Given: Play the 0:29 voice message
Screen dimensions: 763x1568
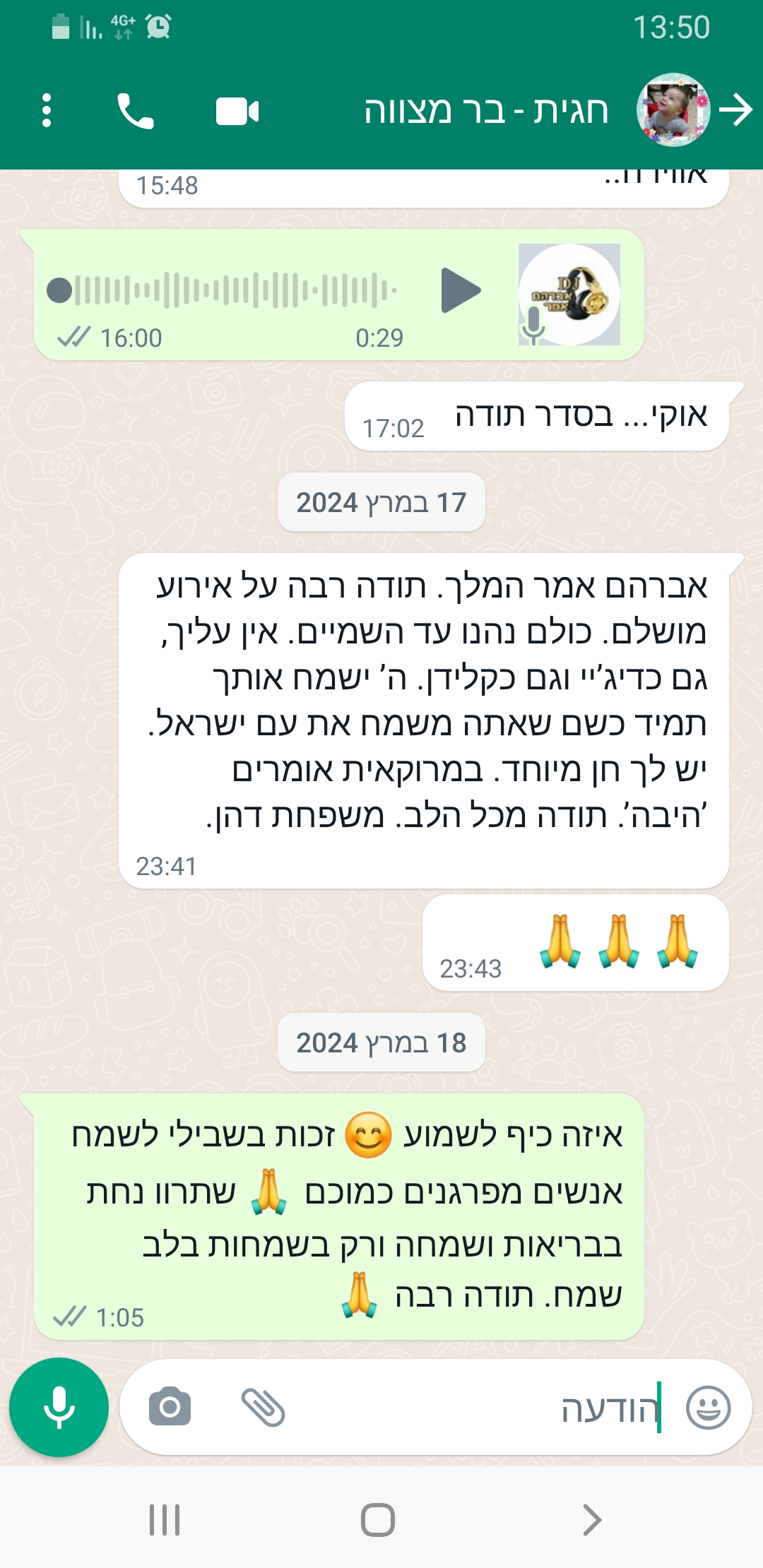Looking at the screenshot, I should tap(461, 290).
